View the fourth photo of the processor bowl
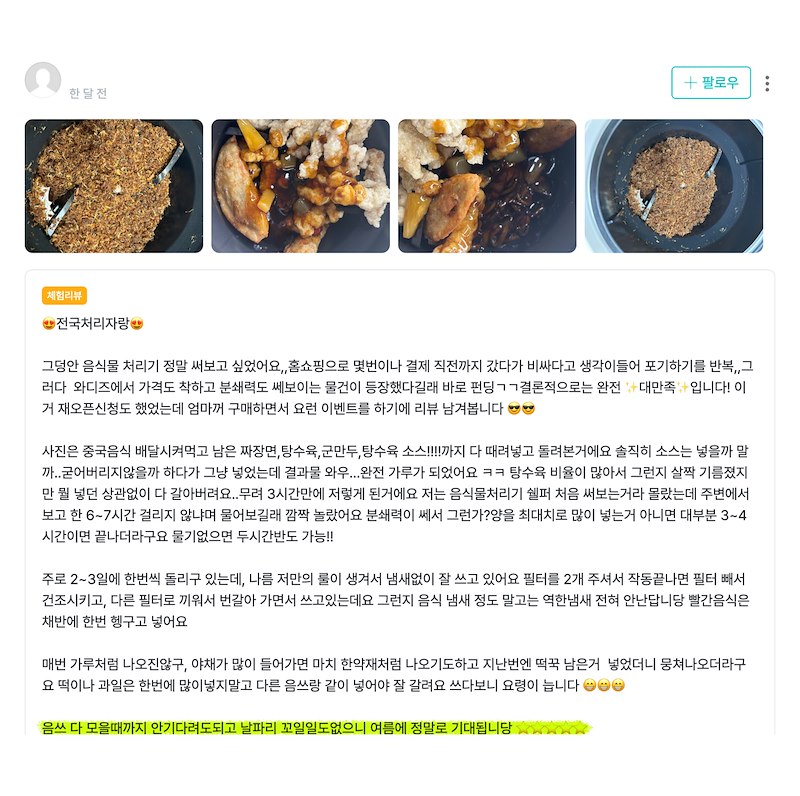 click(x=674, y=186)
